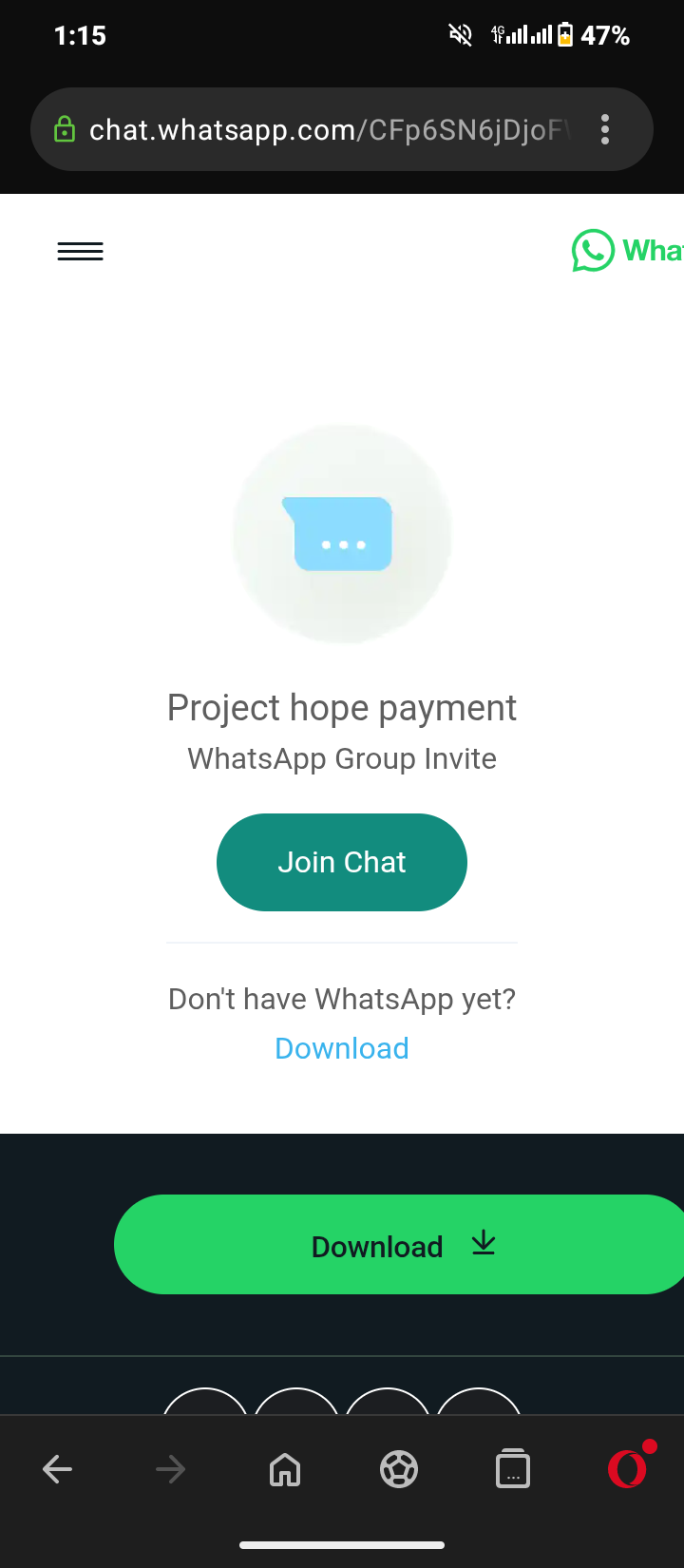Viewport: 684px width, 1568px height.
Task: Tap the blue Download link
Action: (x=342, y=1048)
